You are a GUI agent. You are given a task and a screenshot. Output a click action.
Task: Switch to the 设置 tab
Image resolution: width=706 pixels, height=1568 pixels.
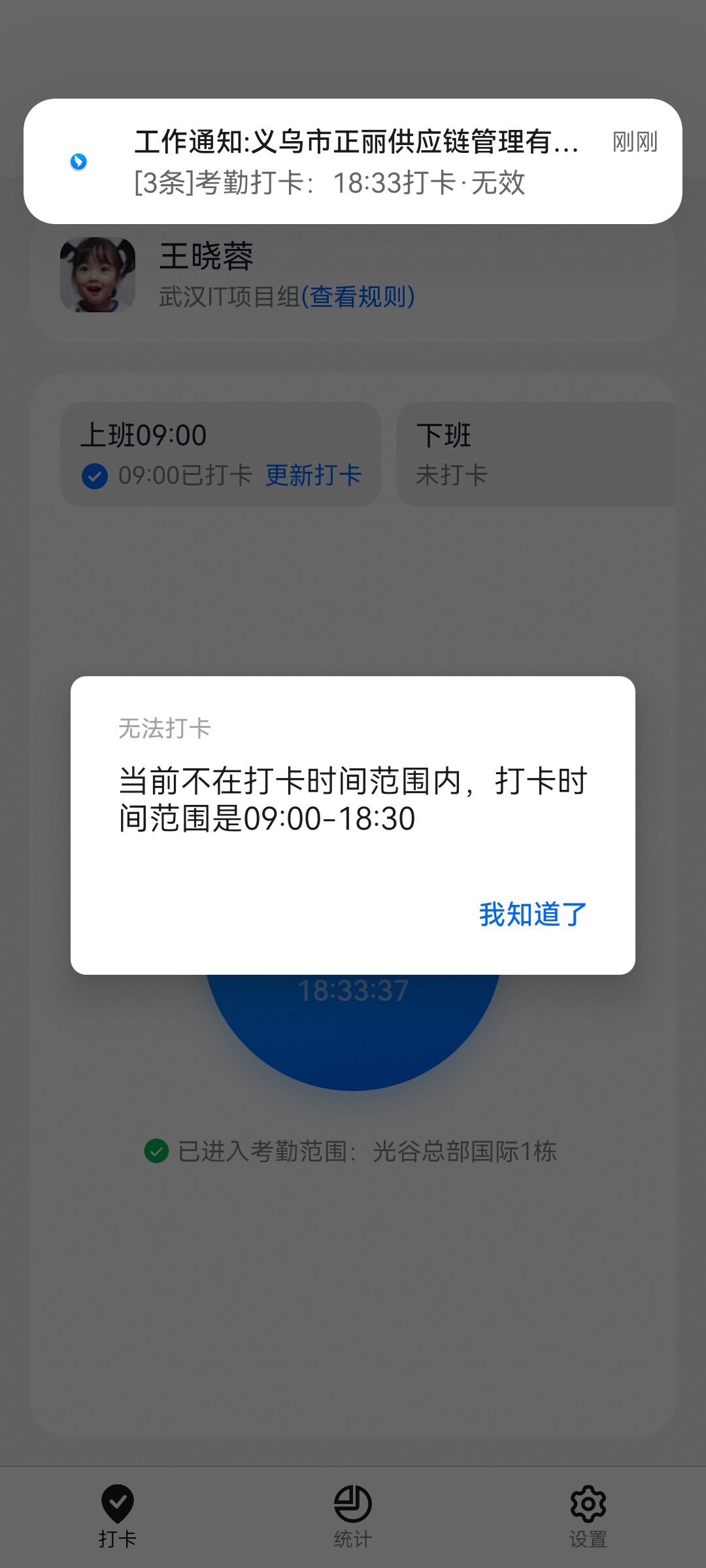pyautogui.click(x=588, y=1516)
